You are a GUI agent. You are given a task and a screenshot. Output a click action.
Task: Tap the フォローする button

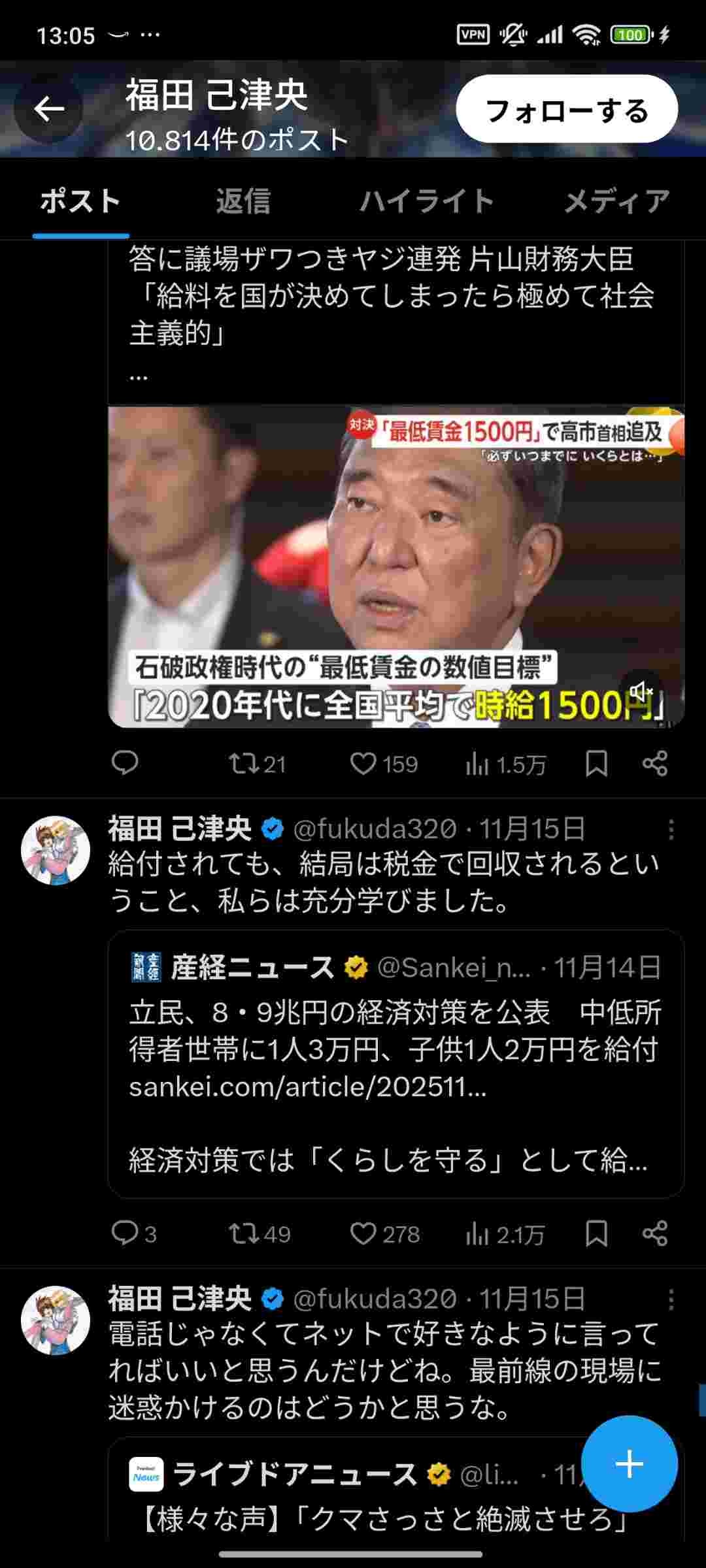(567, 109)
